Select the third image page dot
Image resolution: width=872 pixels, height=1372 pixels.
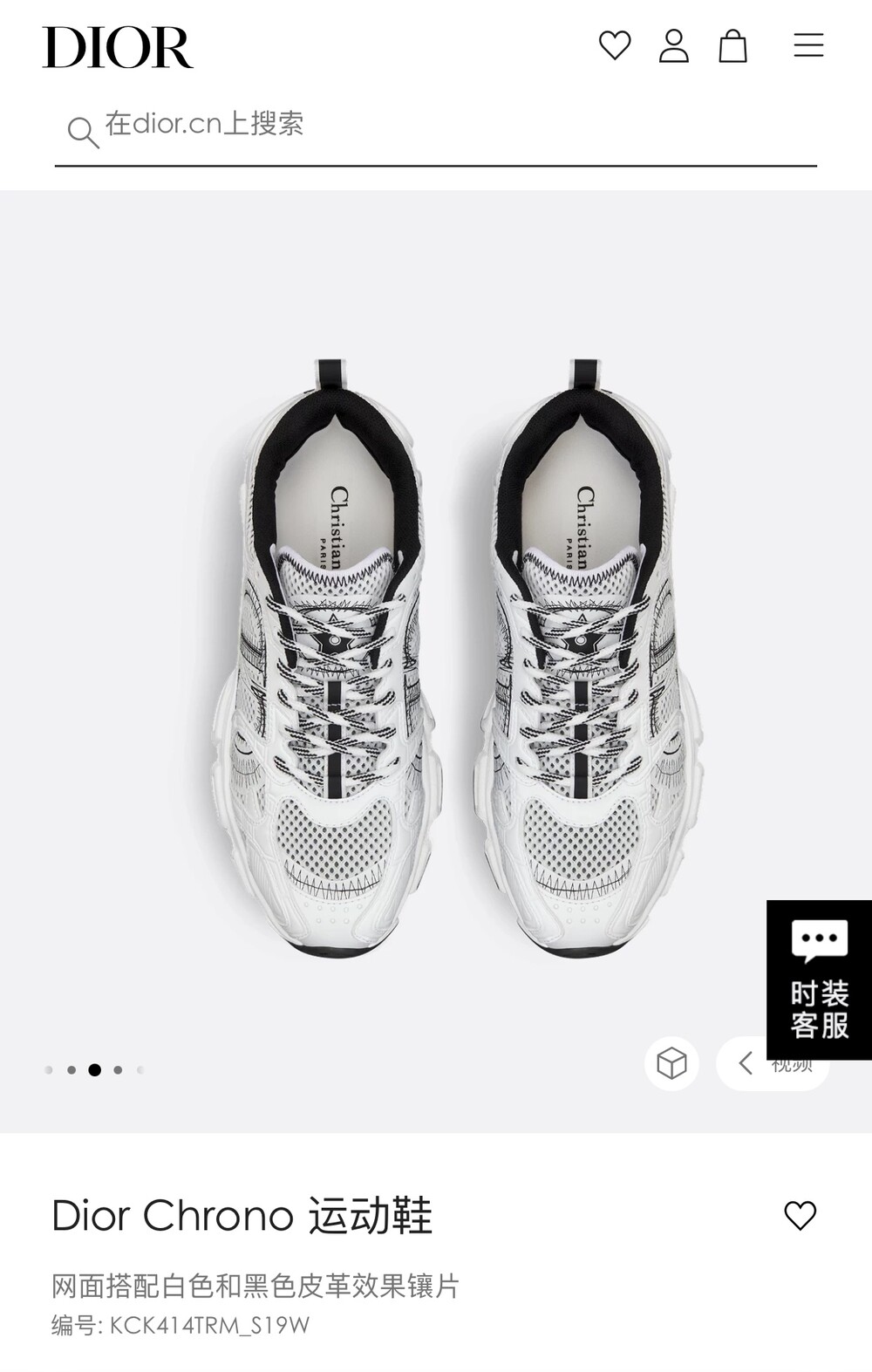[94, 1070]
